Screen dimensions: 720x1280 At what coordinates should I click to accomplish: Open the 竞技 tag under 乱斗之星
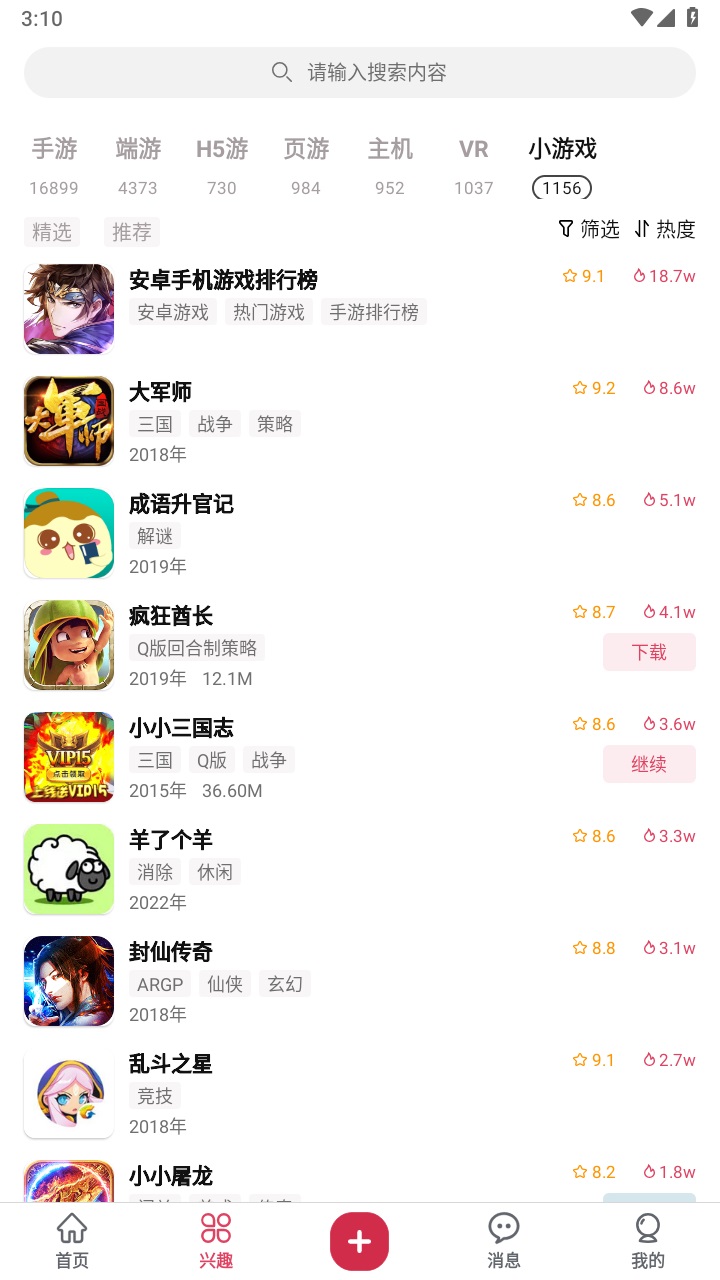(153, 1096)
